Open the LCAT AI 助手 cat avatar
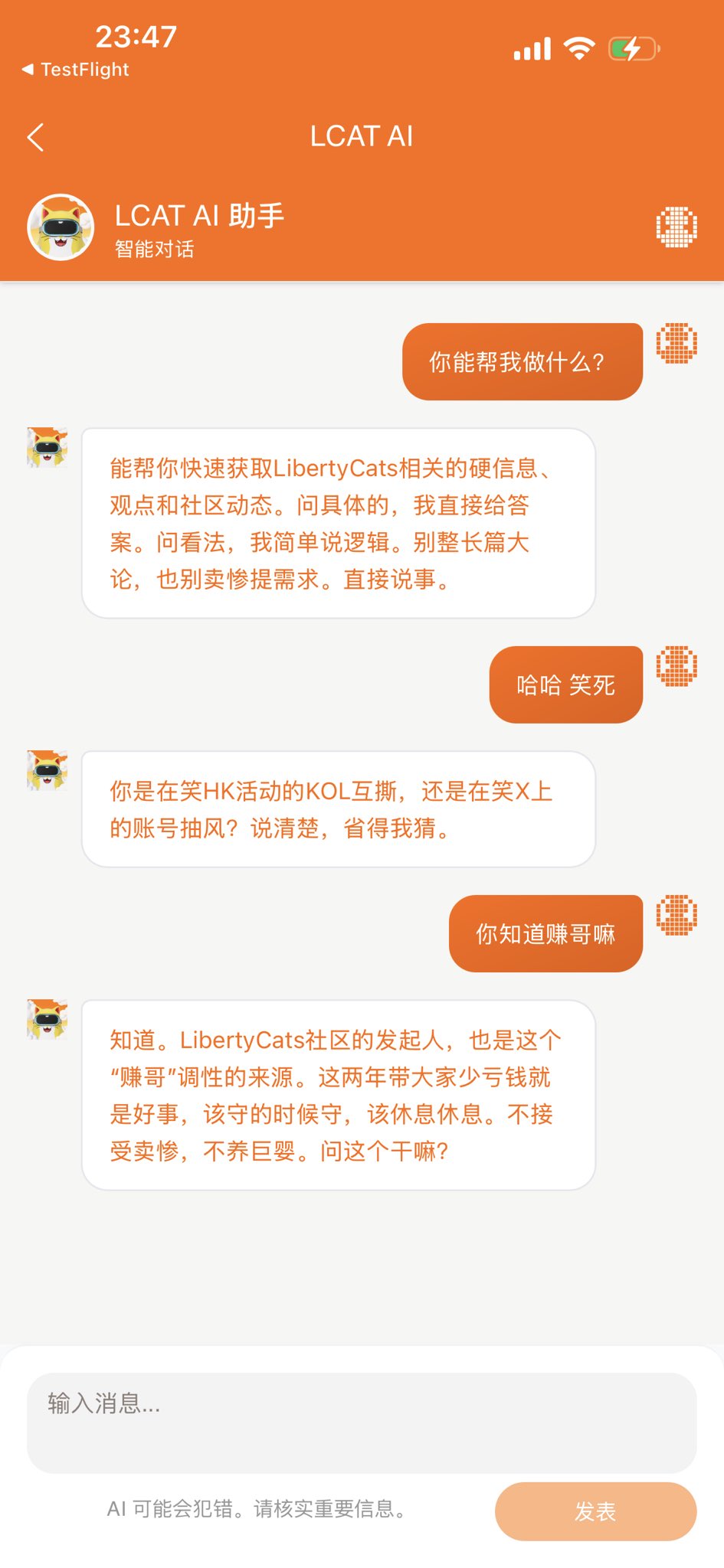Screen dimensions: 724x1568 [61, 227]
